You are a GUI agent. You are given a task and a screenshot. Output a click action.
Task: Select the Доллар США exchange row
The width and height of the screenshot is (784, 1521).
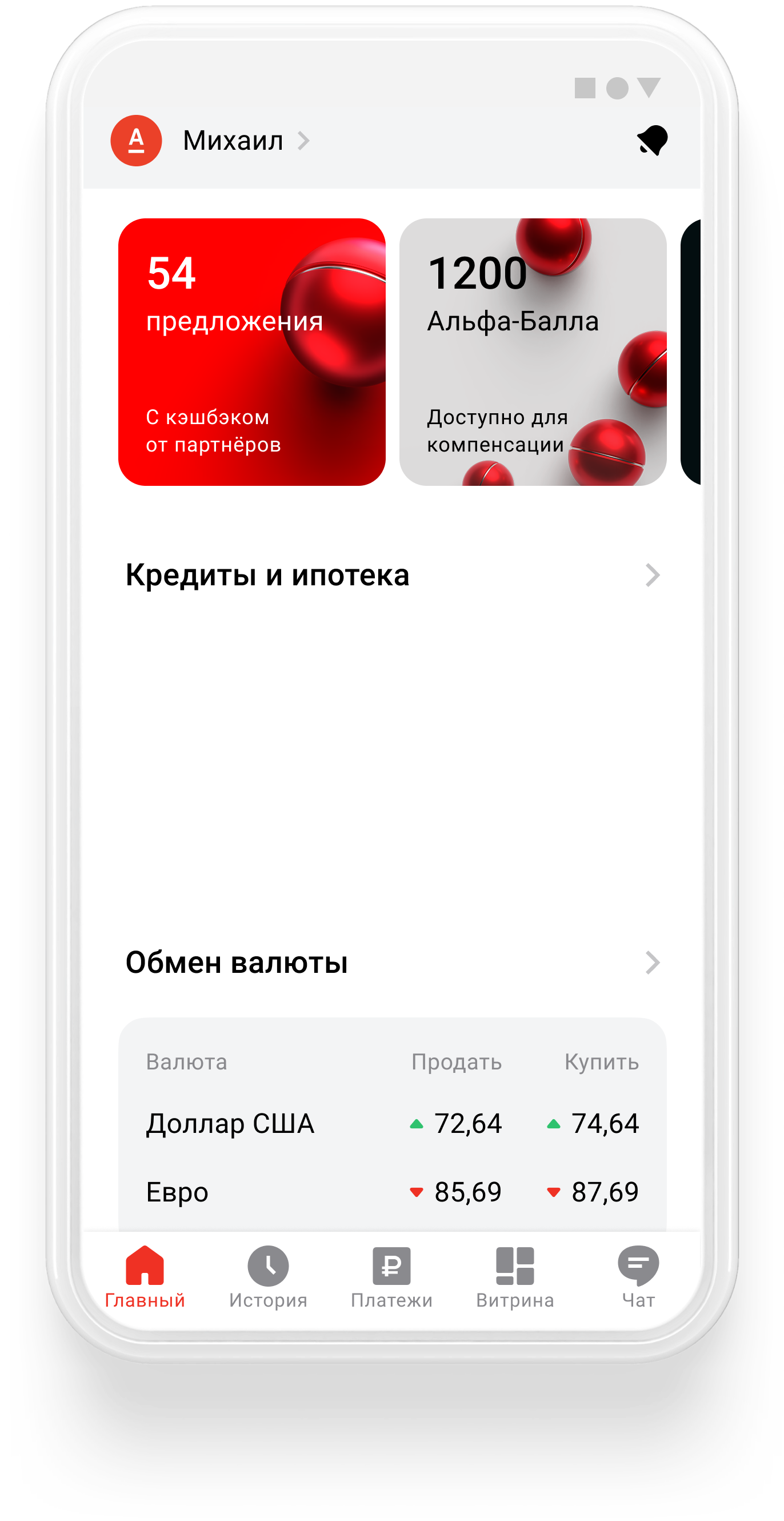click(x=392, y=1123)
